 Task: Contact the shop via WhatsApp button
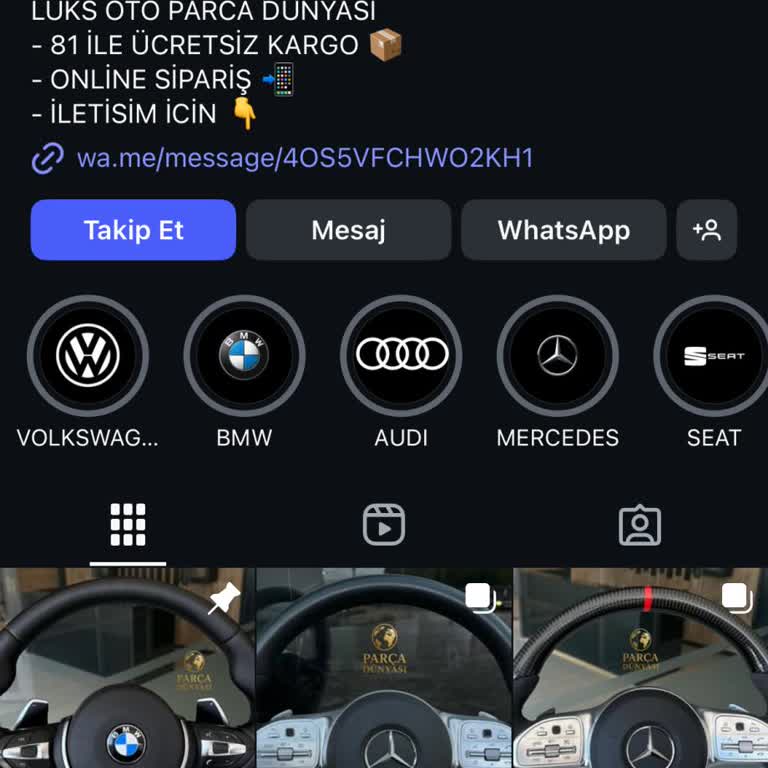(563, 230)
